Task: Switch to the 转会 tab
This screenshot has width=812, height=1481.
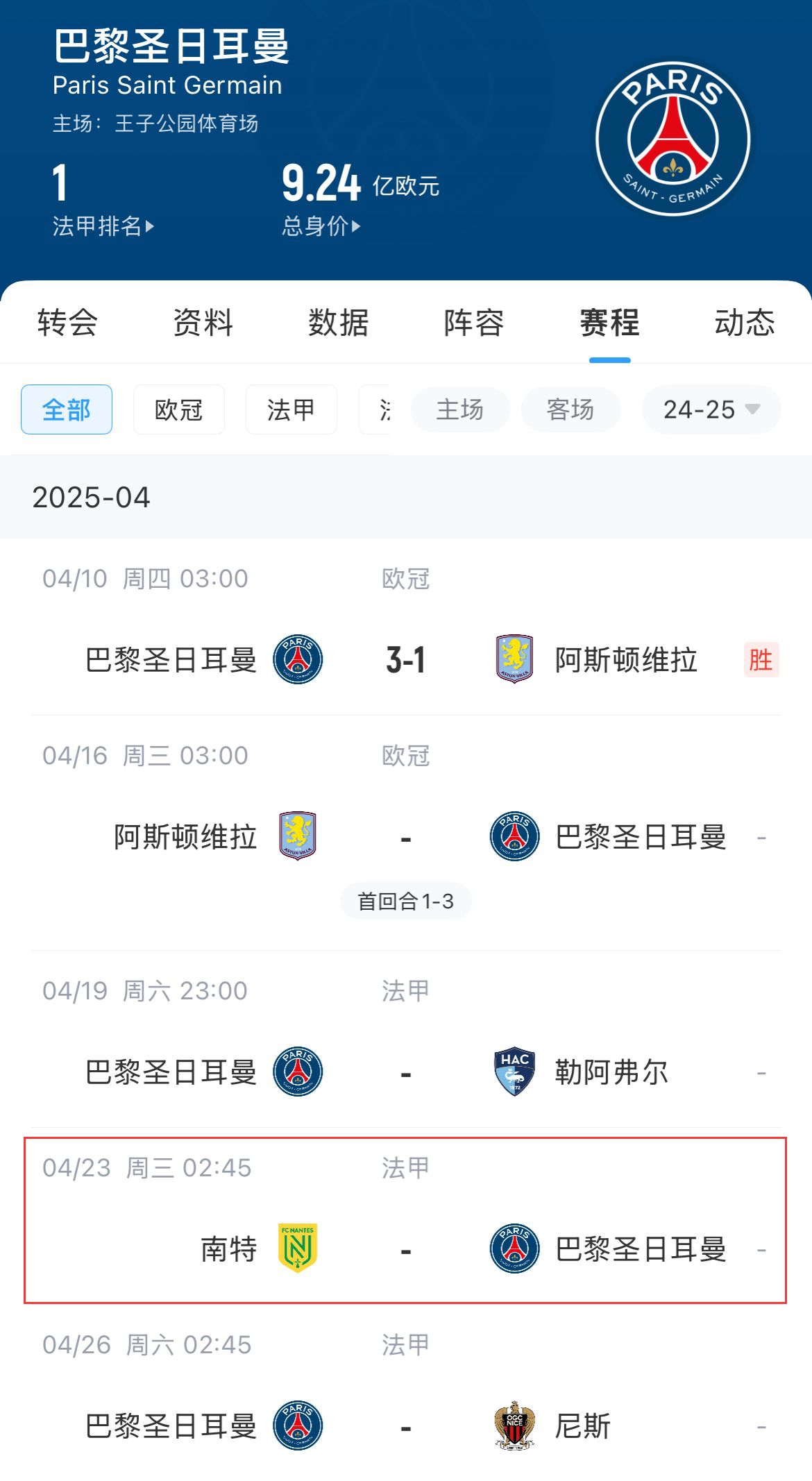Action: coord(67,323)
